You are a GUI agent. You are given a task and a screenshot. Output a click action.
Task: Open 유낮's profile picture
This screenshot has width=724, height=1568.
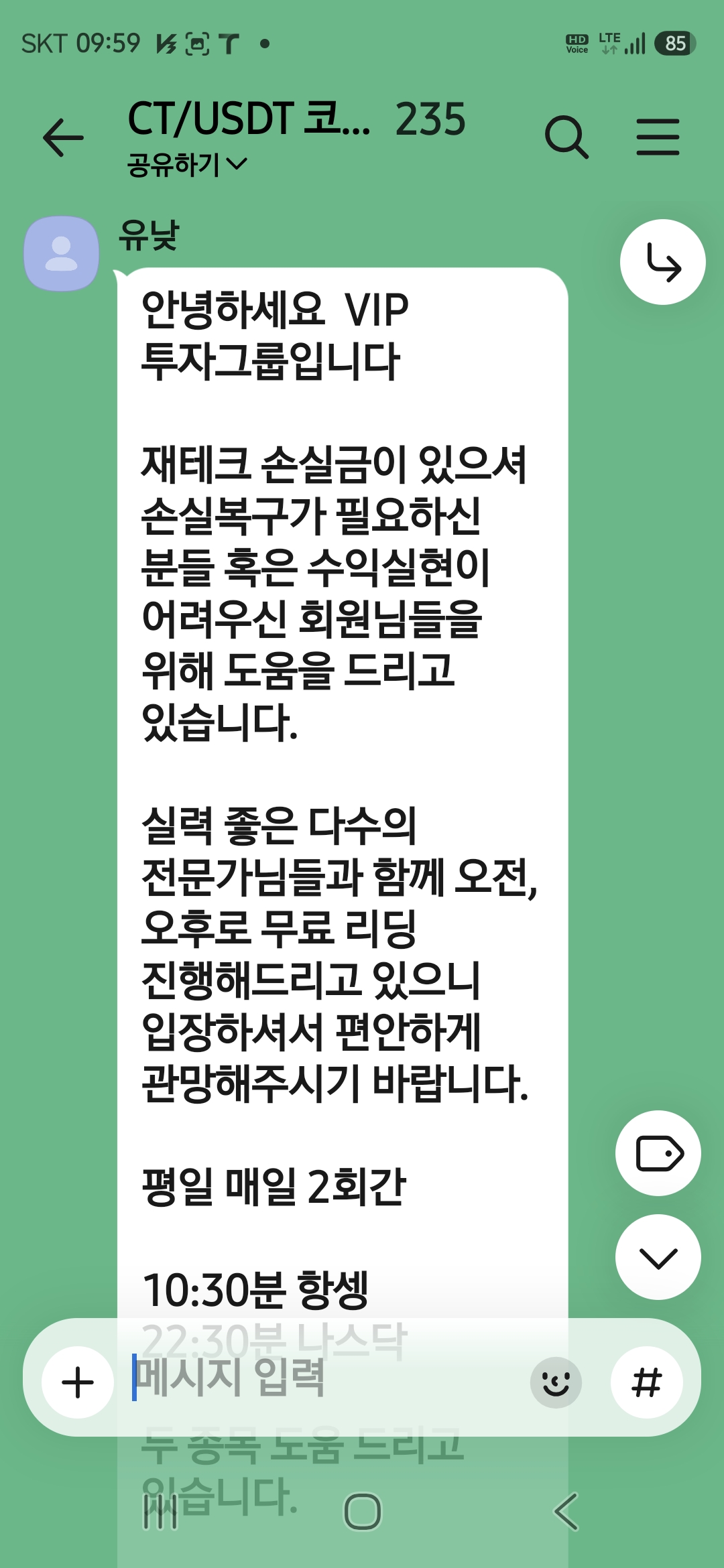coord(62,253)
